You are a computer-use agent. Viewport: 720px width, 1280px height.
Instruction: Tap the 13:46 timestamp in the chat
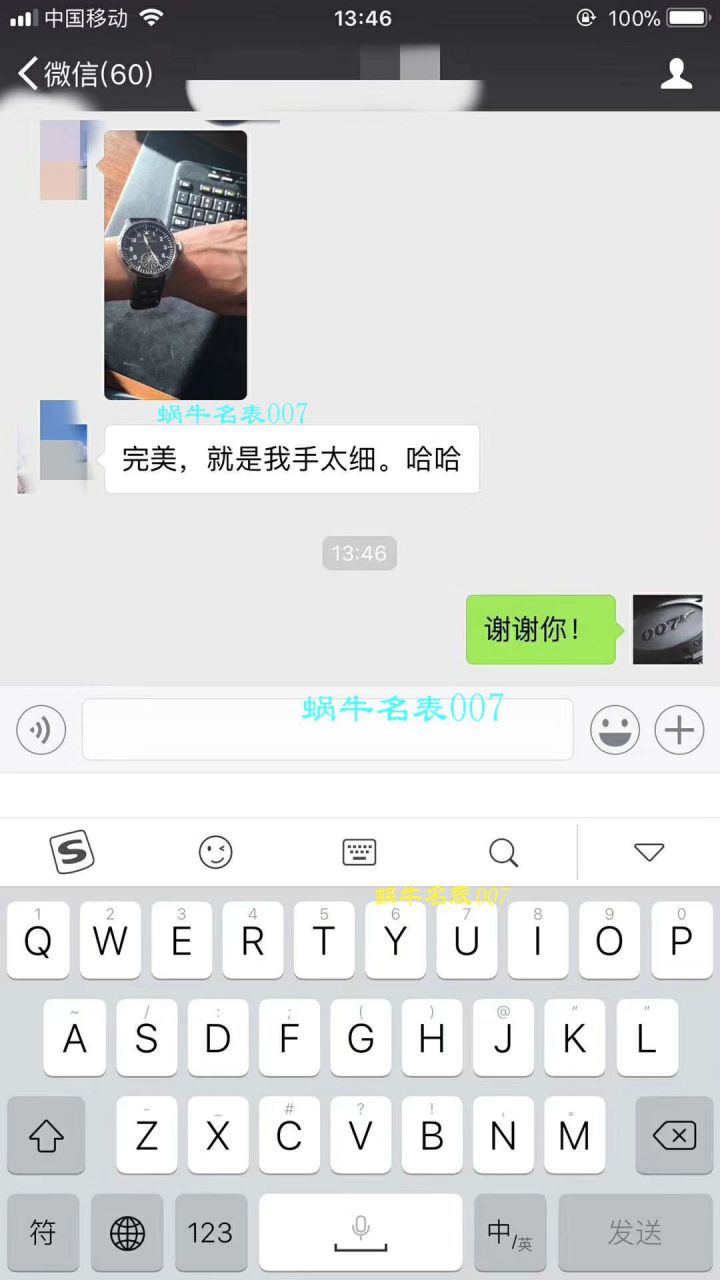[x=360, y=553]
